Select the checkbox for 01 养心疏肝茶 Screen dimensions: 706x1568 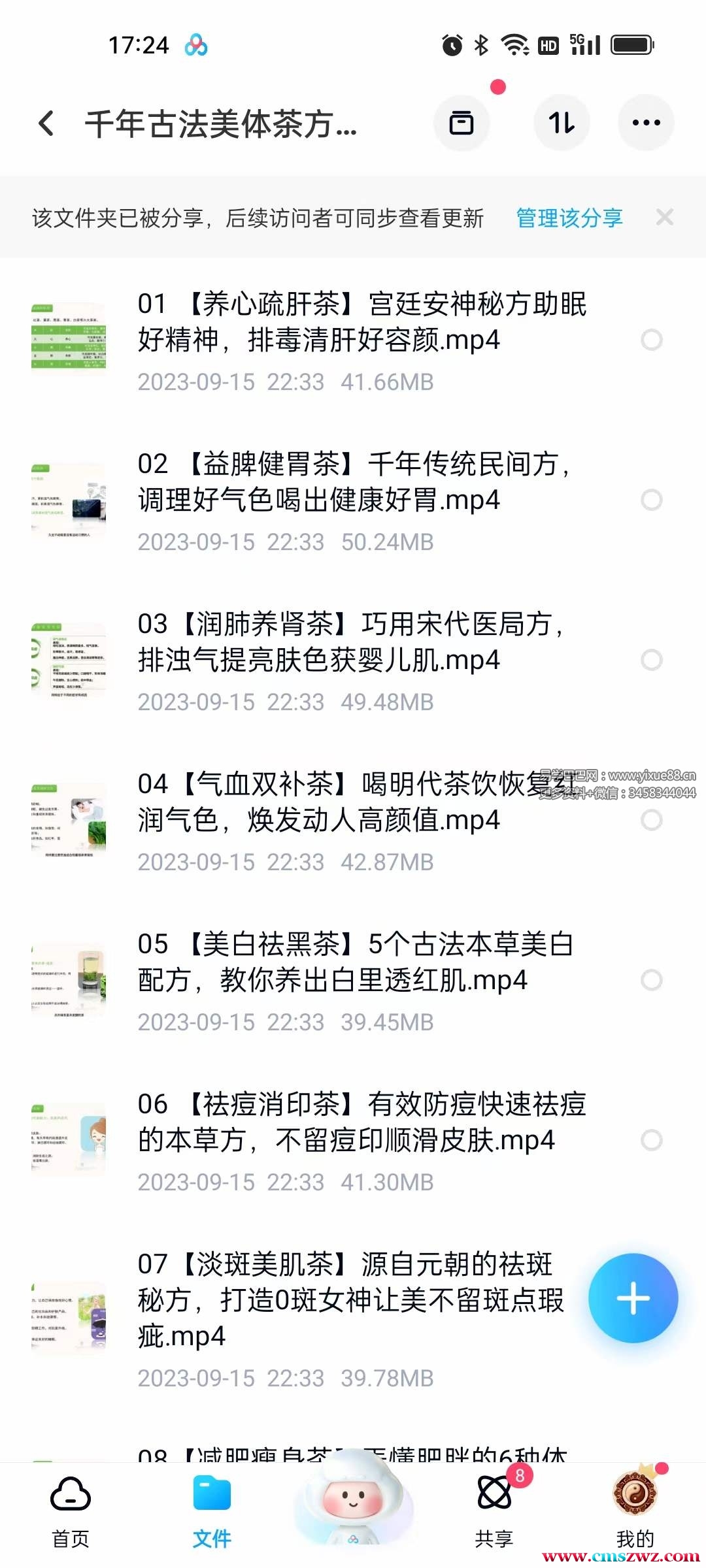(651, 340)
